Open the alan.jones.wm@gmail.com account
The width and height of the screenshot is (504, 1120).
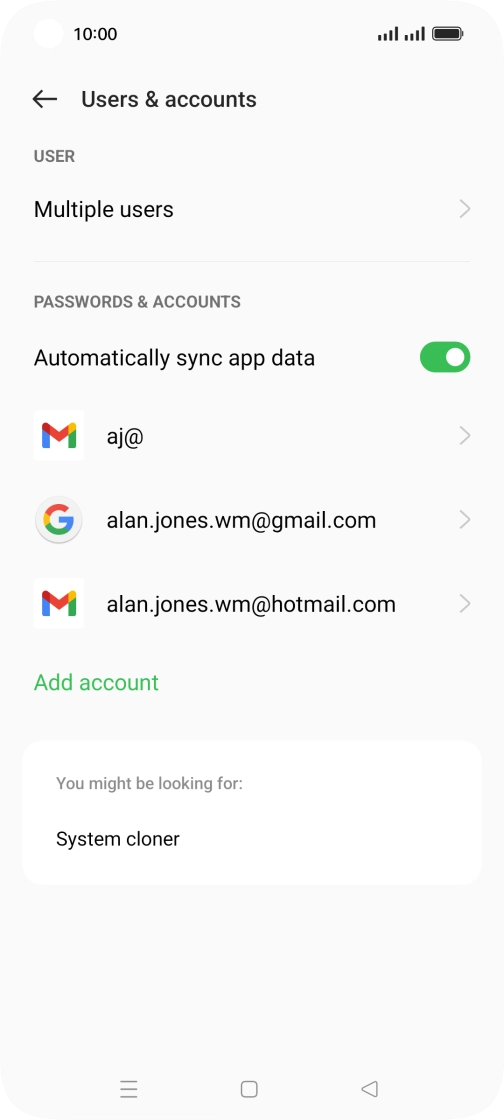pyautogui.click(x=252, y=520)
